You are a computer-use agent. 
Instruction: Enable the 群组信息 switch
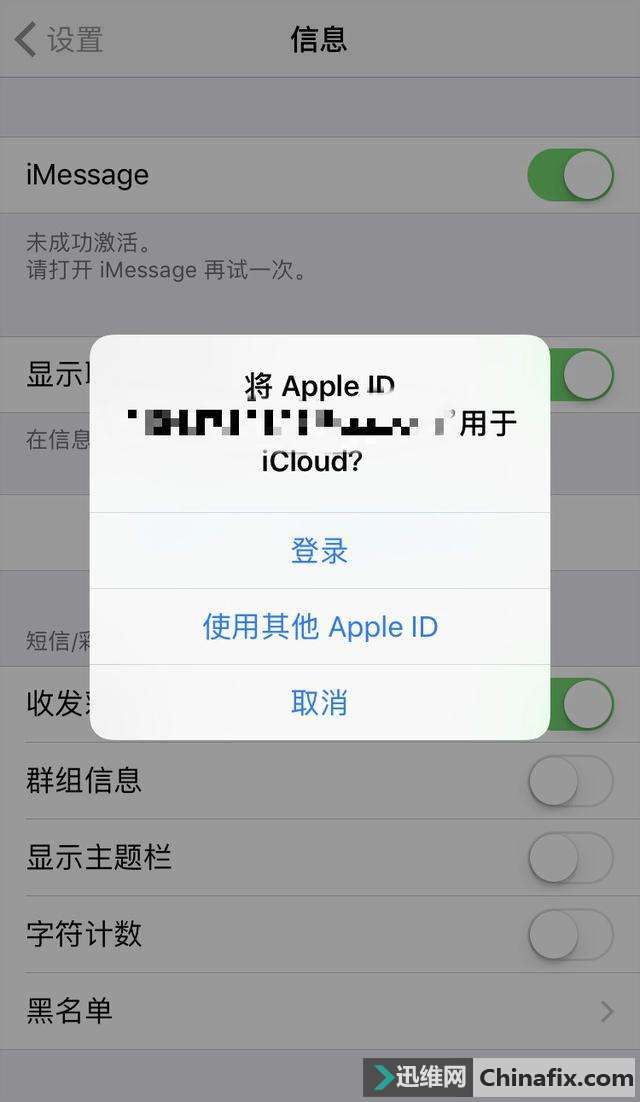point(570,780)
